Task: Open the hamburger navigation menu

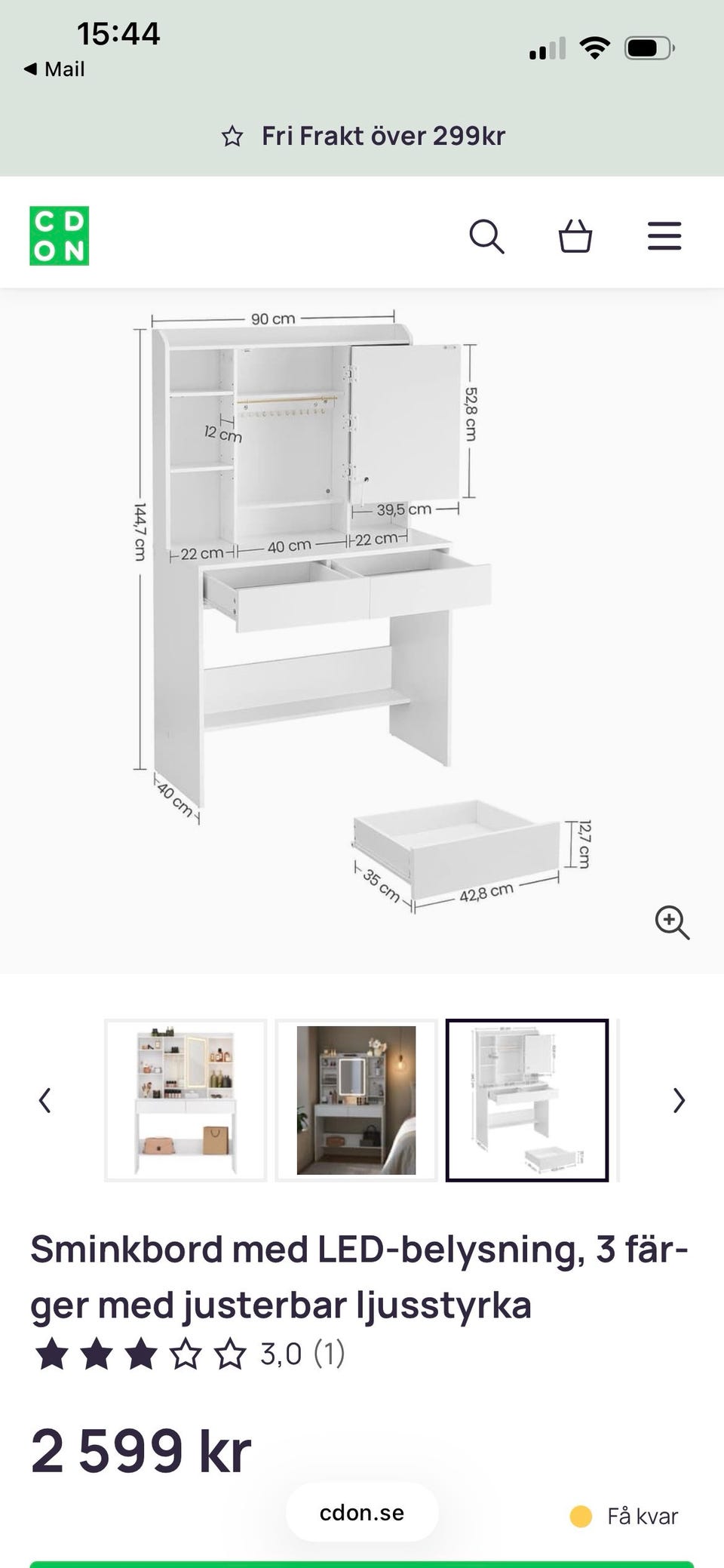Action: (x=664, y=235)
